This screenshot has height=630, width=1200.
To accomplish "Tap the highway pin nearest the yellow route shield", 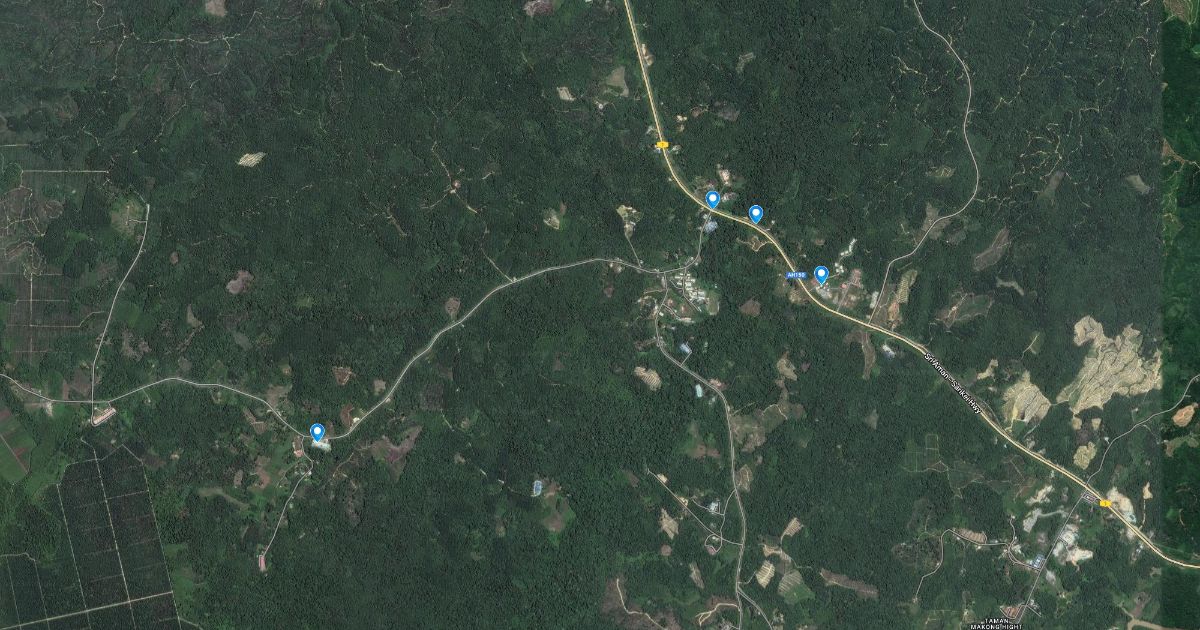I will (x=712, y=199).
